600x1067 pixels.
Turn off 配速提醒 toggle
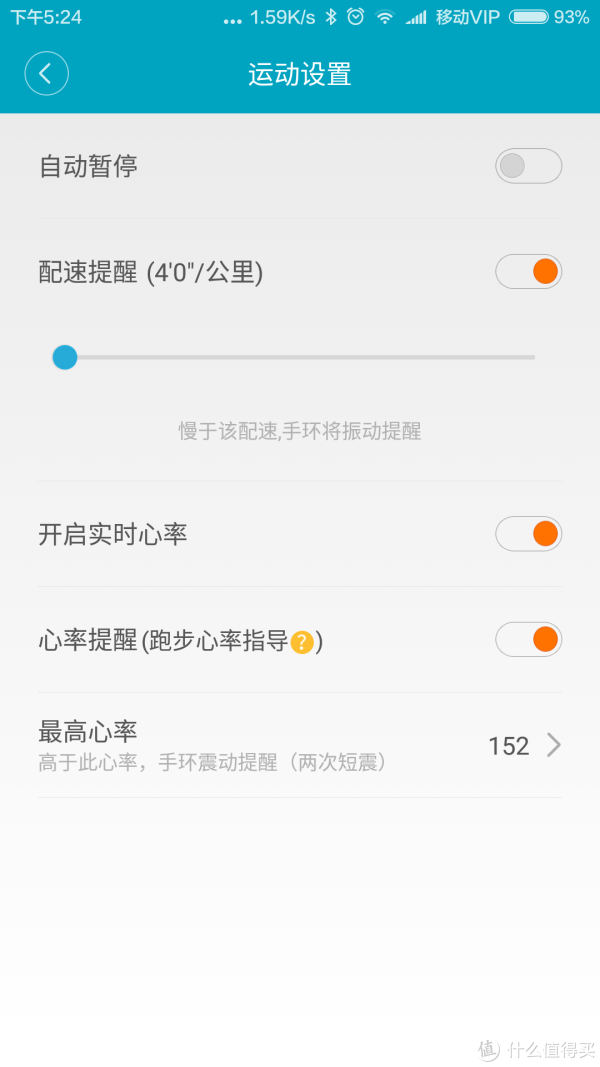click(529, 272)
